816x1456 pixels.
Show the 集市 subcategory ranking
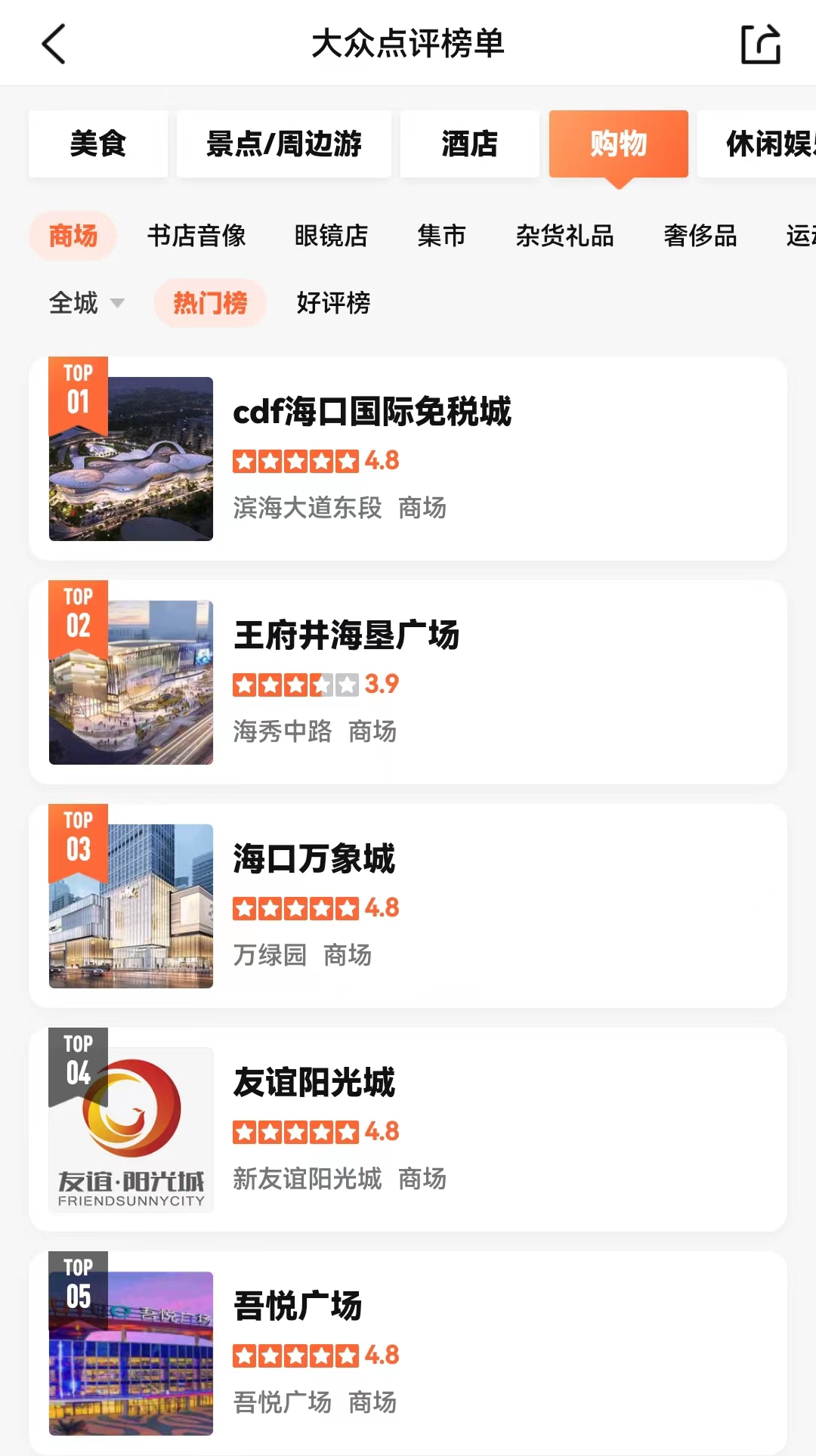[441, 236]
